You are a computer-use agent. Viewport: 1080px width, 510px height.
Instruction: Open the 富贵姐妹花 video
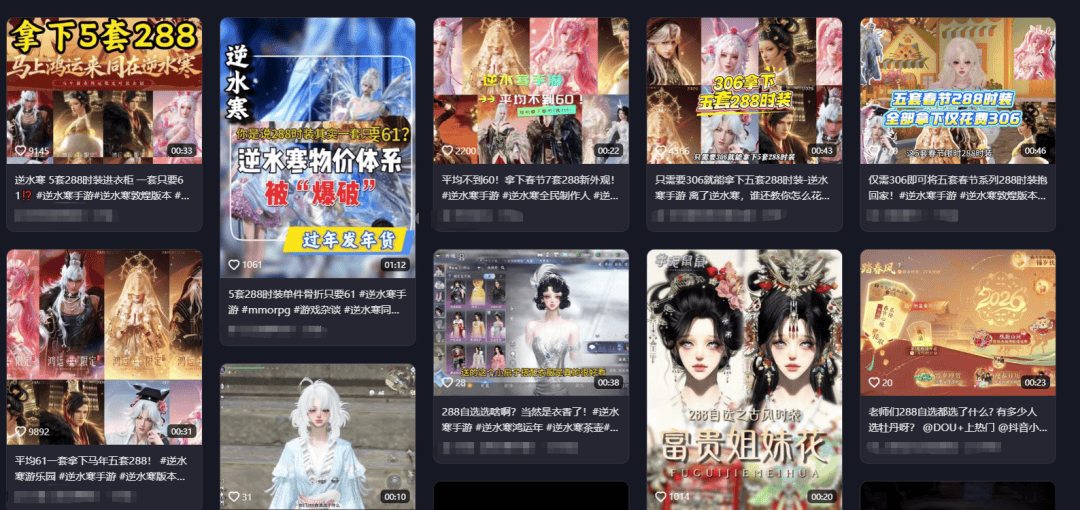(744, 377)
